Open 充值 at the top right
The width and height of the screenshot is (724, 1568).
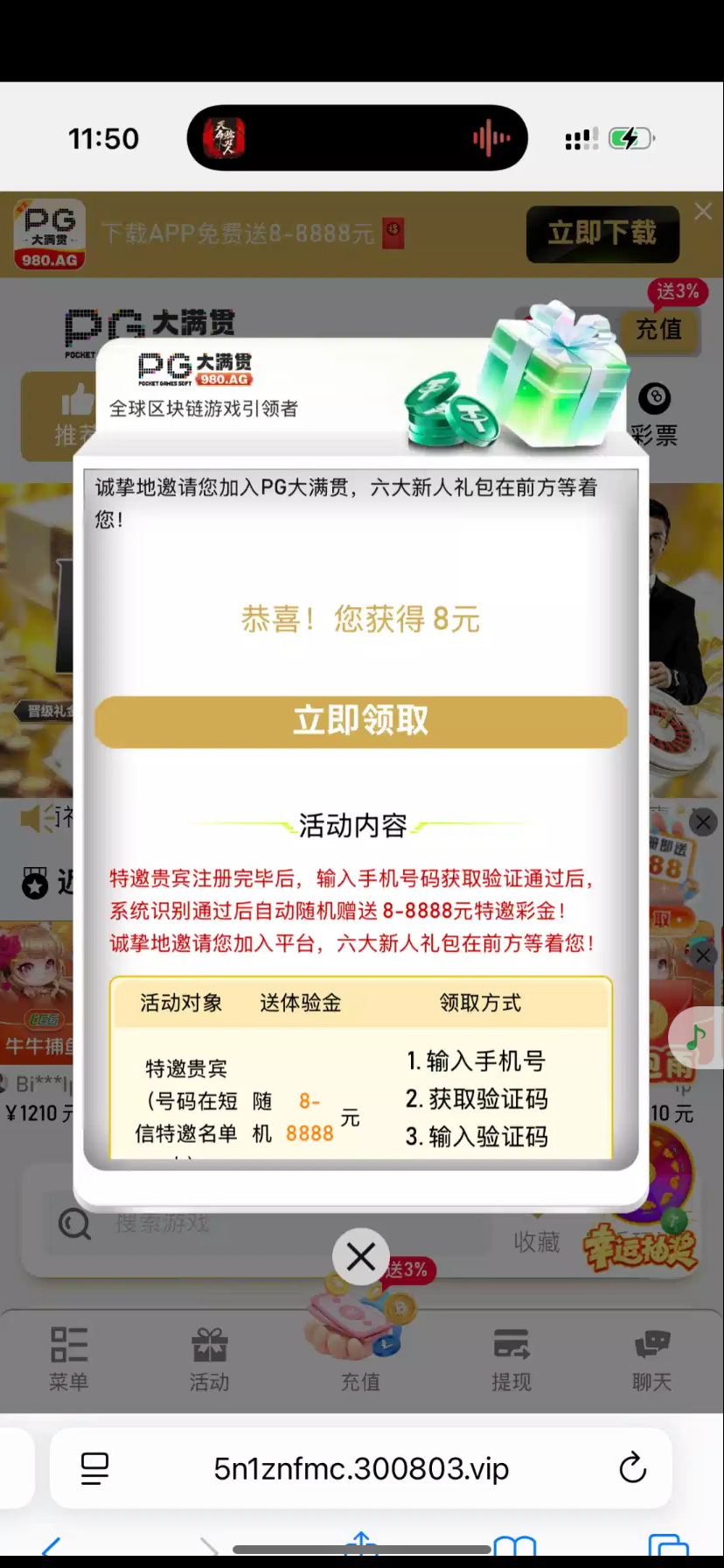(658, 329)
